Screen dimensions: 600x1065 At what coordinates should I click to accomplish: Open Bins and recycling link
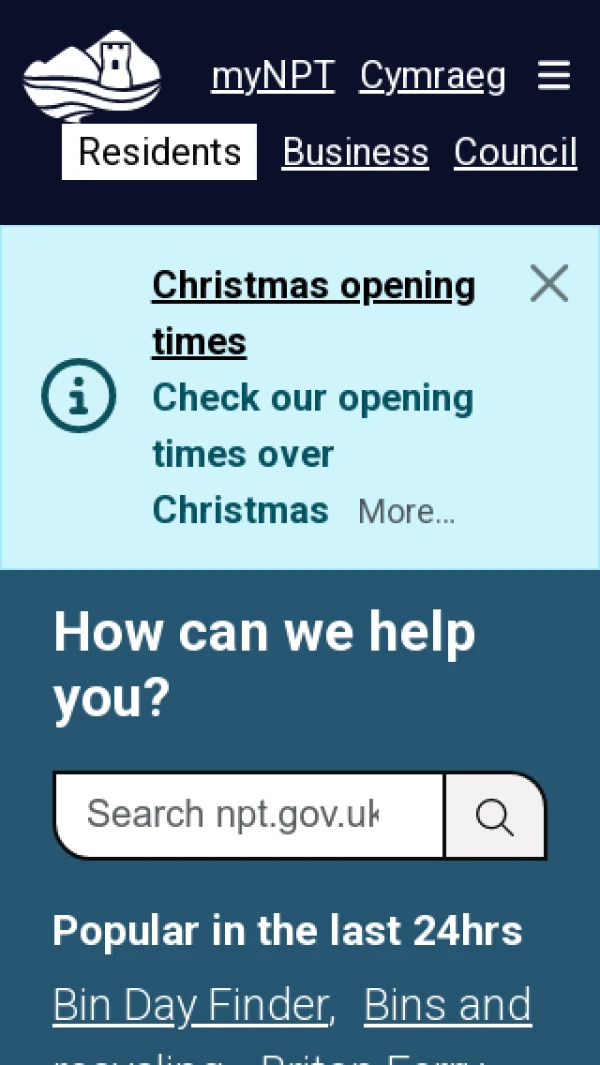(x=447, y=1005)
